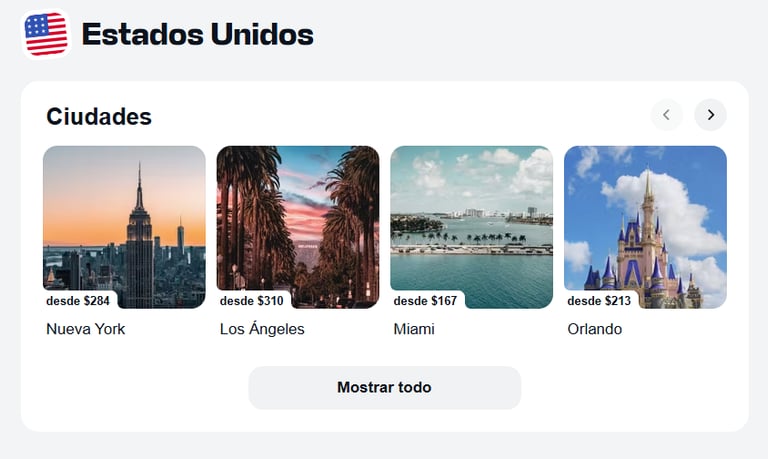Show next cities with the right arrow
The height and width of the screenshot is (459, 768).
point(710,115)
